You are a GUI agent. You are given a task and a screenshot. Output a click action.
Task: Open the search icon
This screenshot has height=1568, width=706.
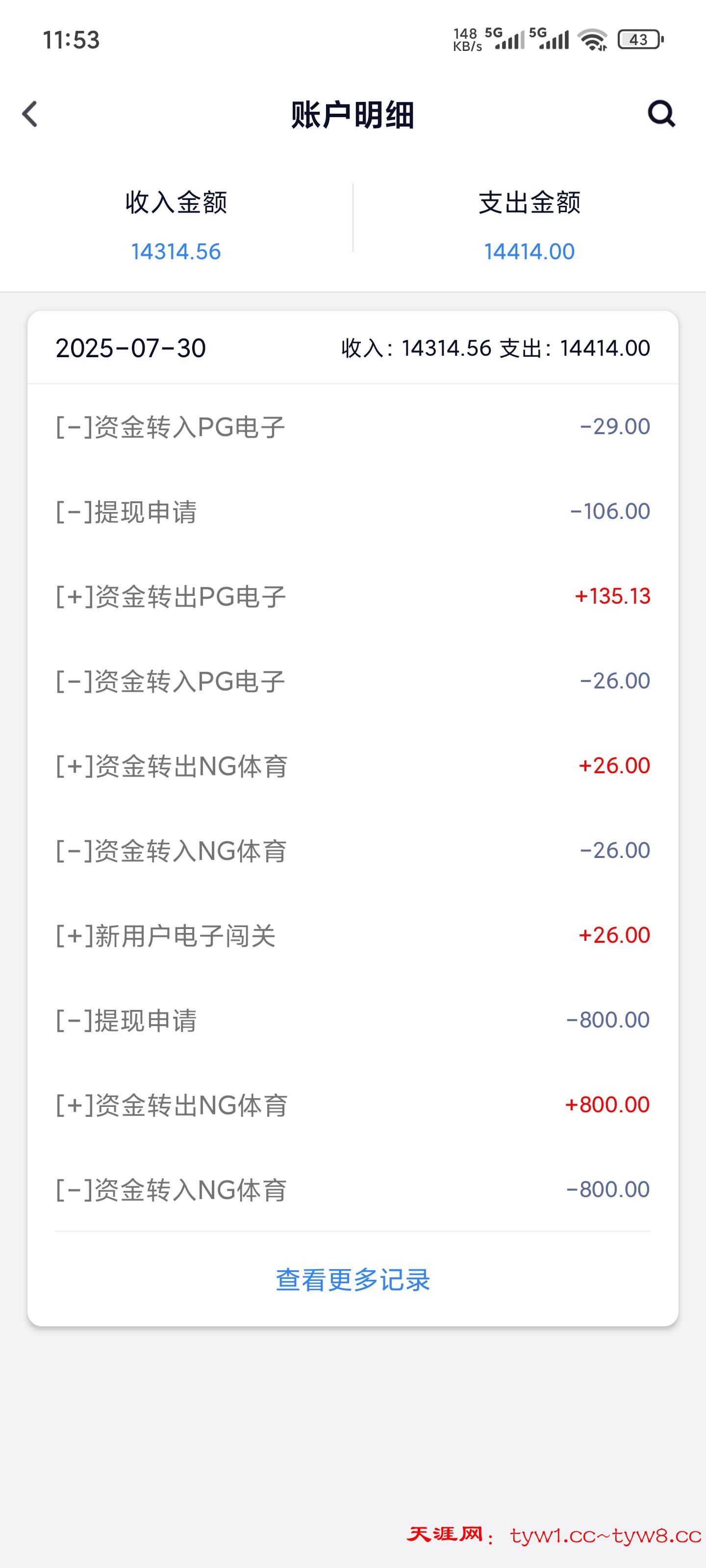click(x=661, y=114)
